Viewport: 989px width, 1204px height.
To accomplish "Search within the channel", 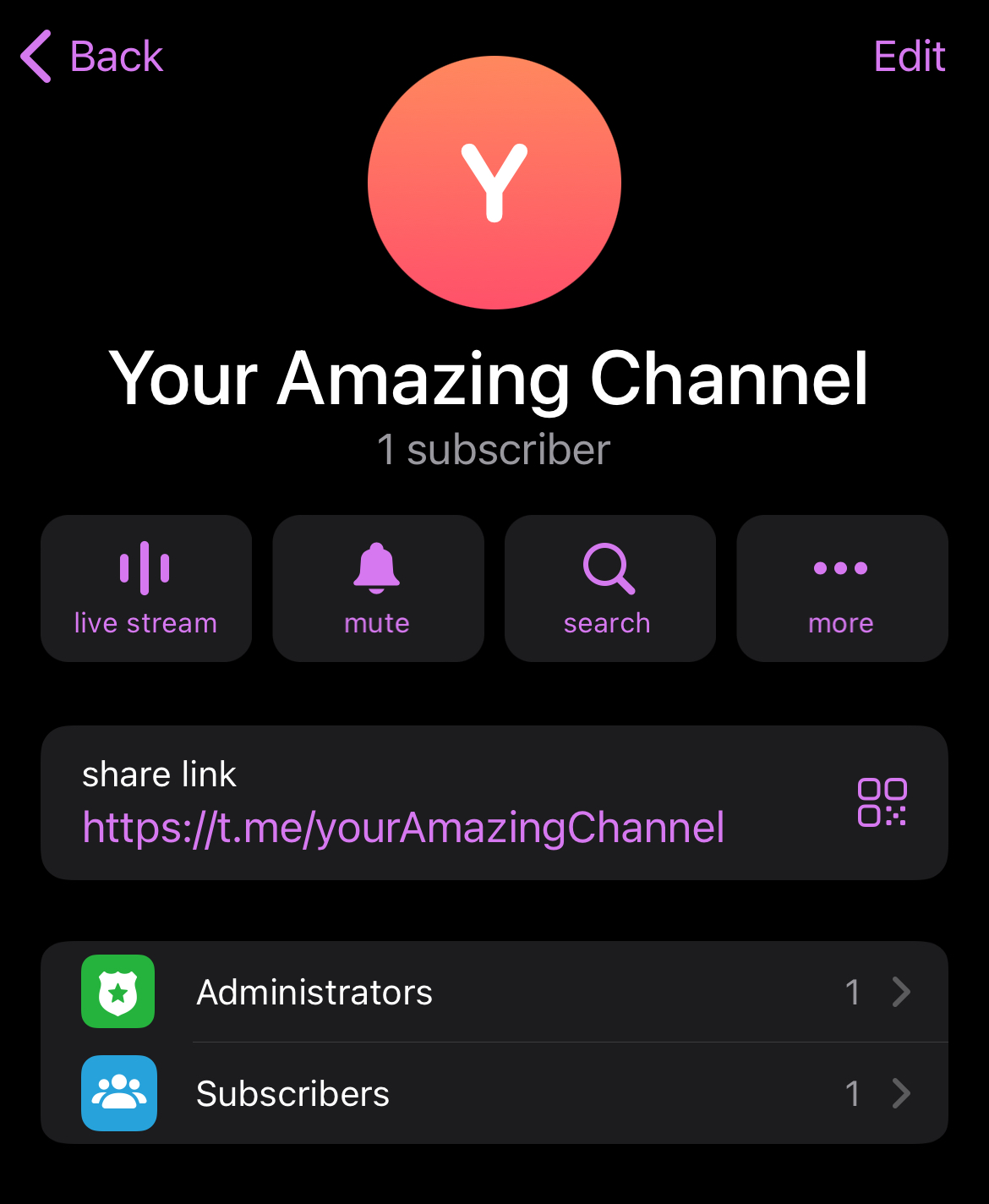I will click(609, 588).
